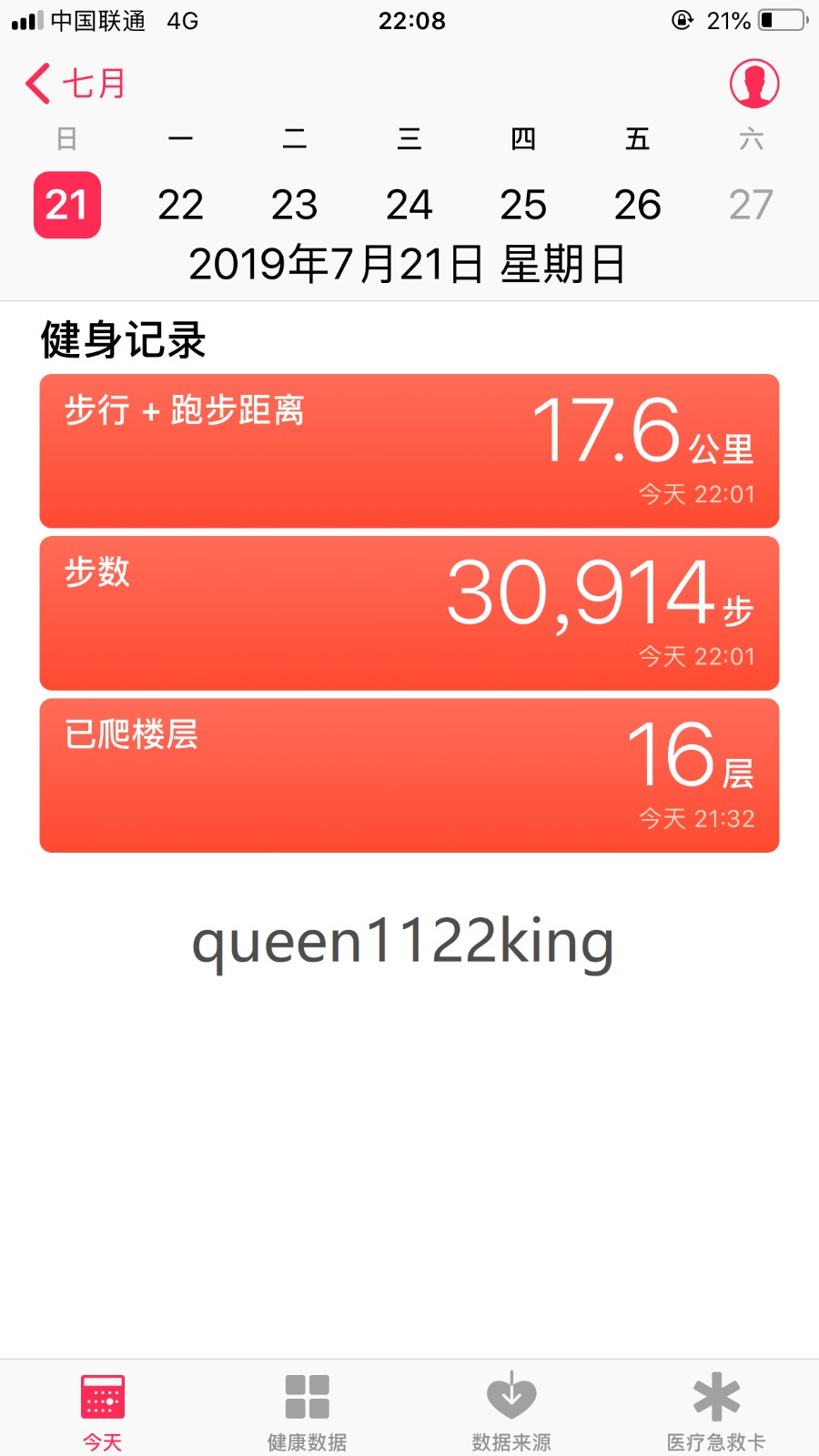
Task: Select date 24 in the week row
Action: pyautogui.click(x=409, y=205)
